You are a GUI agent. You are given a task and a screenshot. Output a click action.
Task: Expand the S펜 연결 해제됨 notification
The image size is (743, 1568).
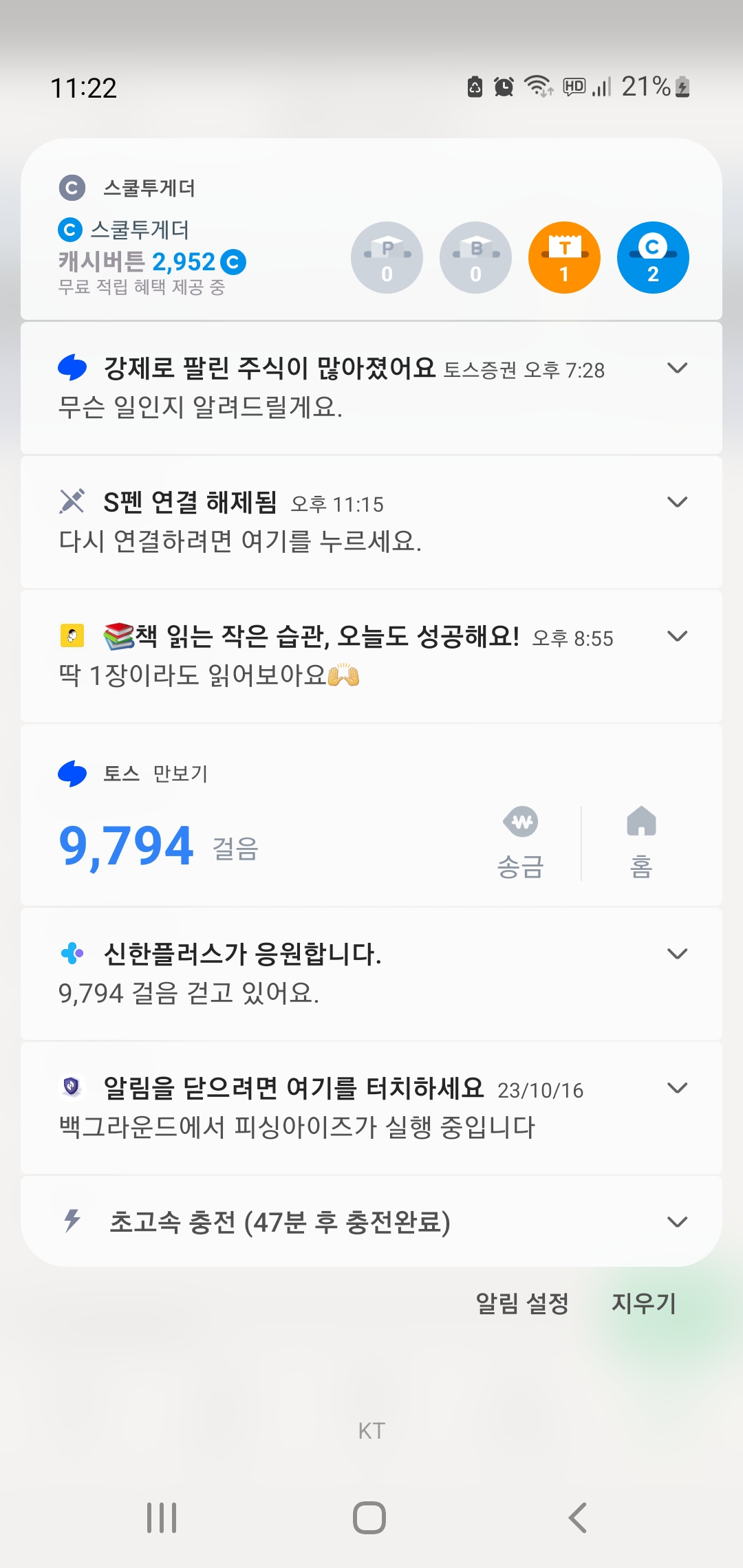pyautogui.click(x=677, y=503)
